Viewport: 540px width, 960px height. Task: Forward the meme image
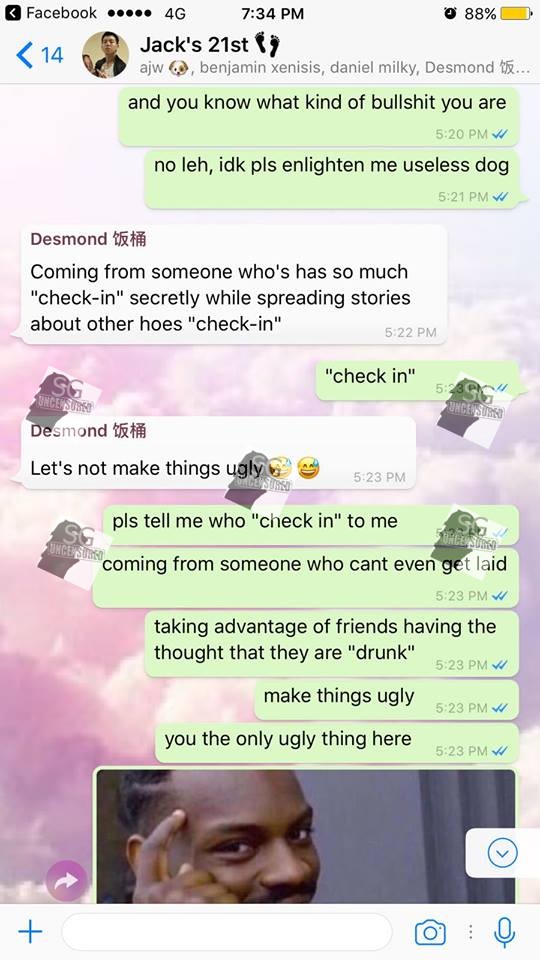[x=66, y=880]
